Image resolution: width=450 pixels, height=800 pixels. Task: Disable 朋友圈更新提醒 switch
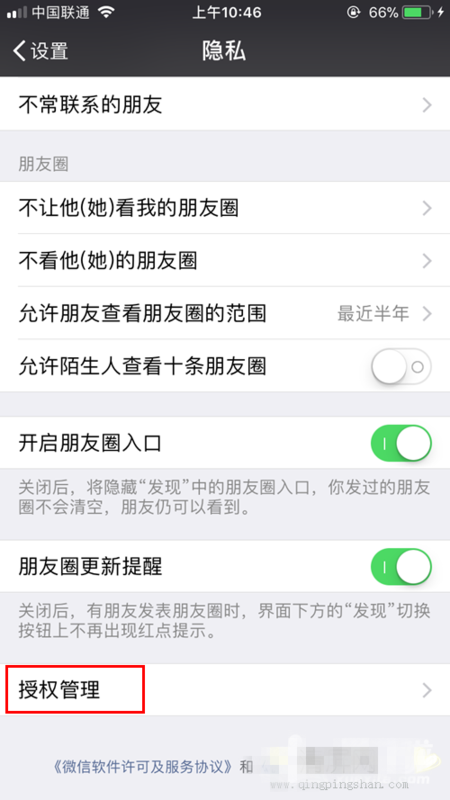tap(402, 566)
